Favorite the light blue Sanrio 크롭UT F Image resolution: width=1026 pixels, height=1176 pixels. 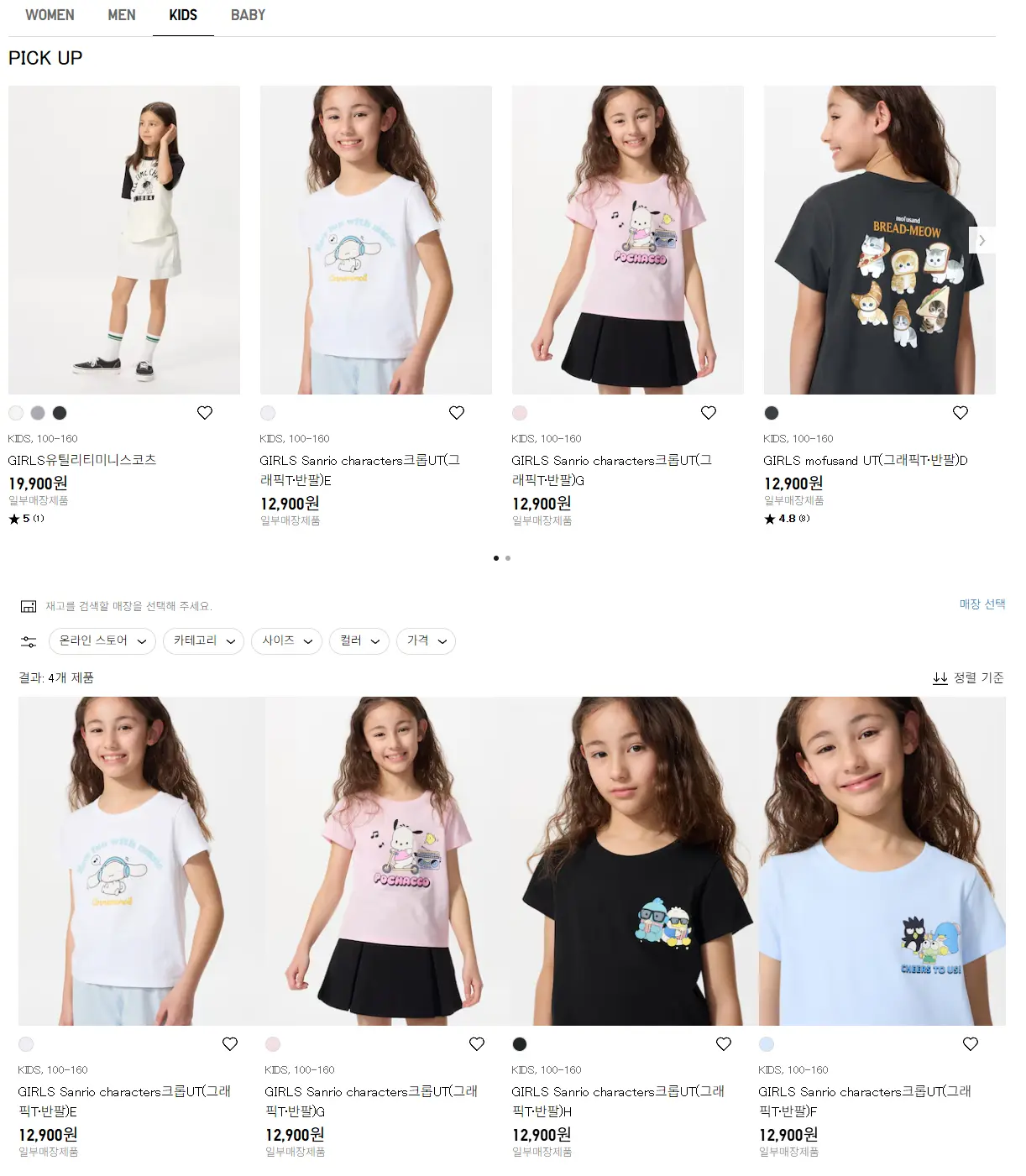click(x=971, y=1044)
